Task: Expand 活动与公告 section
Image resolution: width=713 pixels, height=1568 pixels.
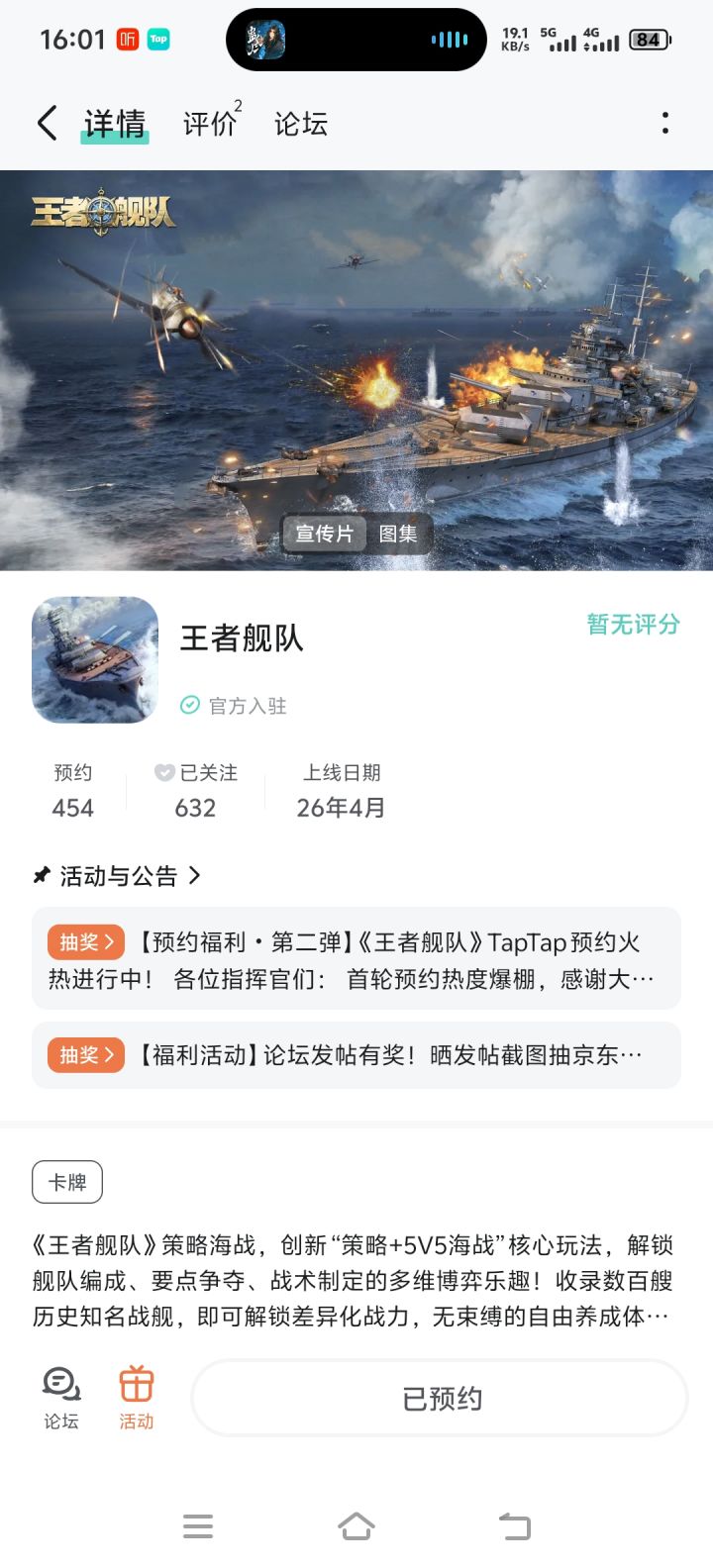Action: [x=117, y=876]
